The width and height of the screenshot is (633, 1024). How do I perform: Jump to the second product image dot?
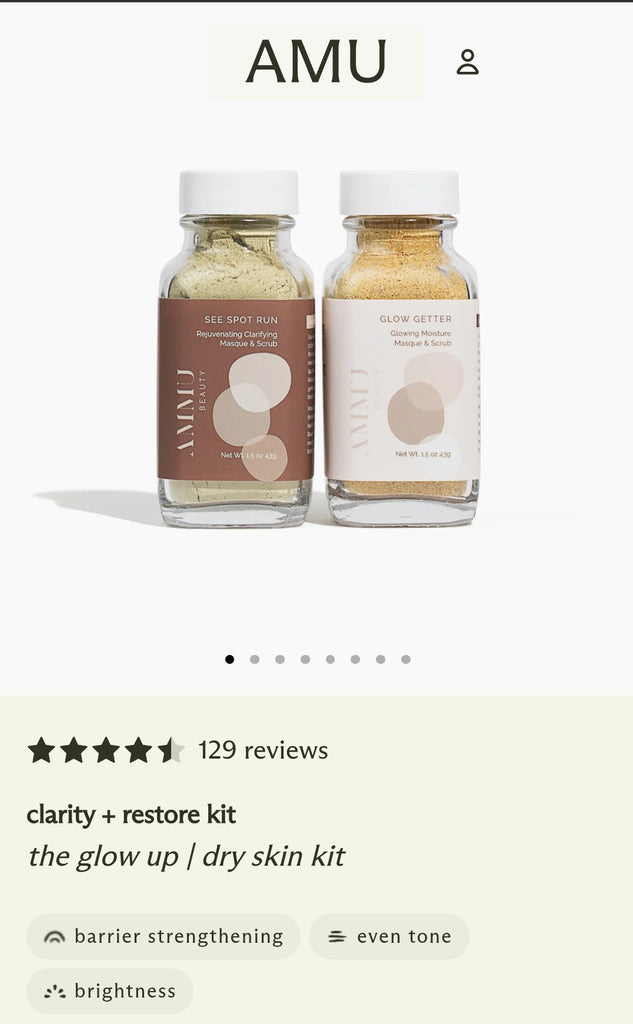[255, 659]
